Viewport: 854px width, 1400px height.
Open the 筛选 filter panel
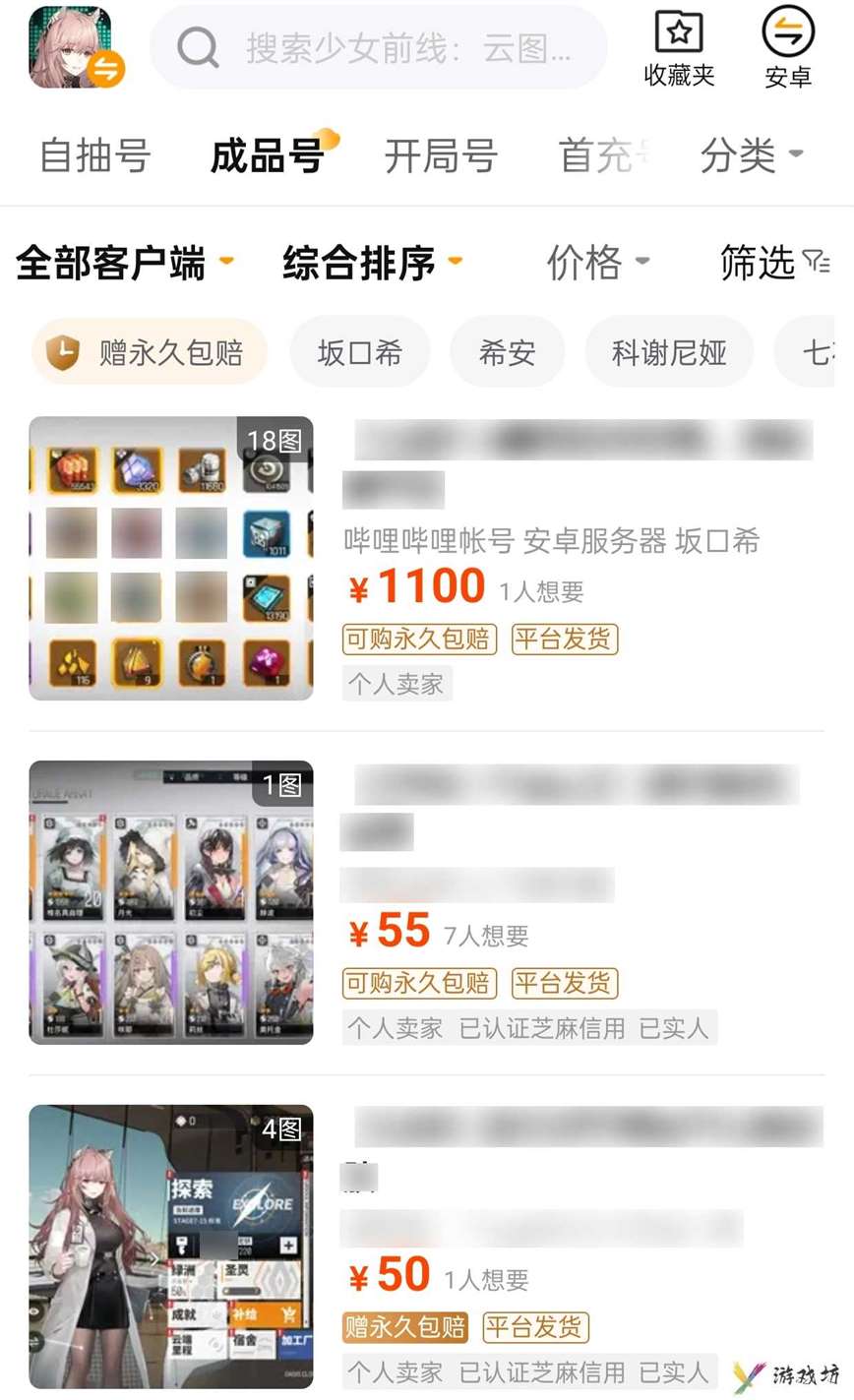[x=773, y=263]
